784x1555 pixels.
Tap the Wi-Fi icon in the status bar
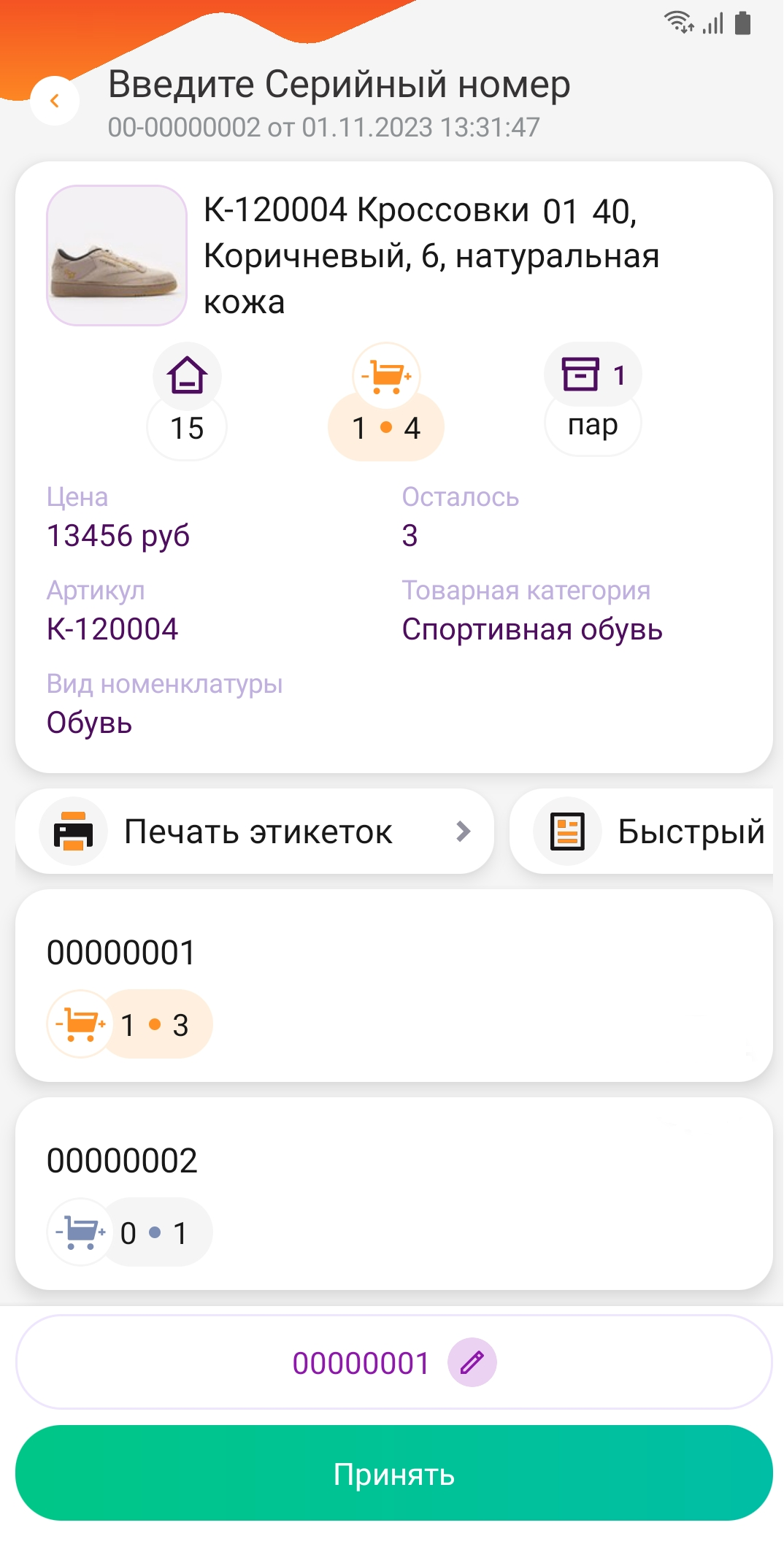click(677, 22)
